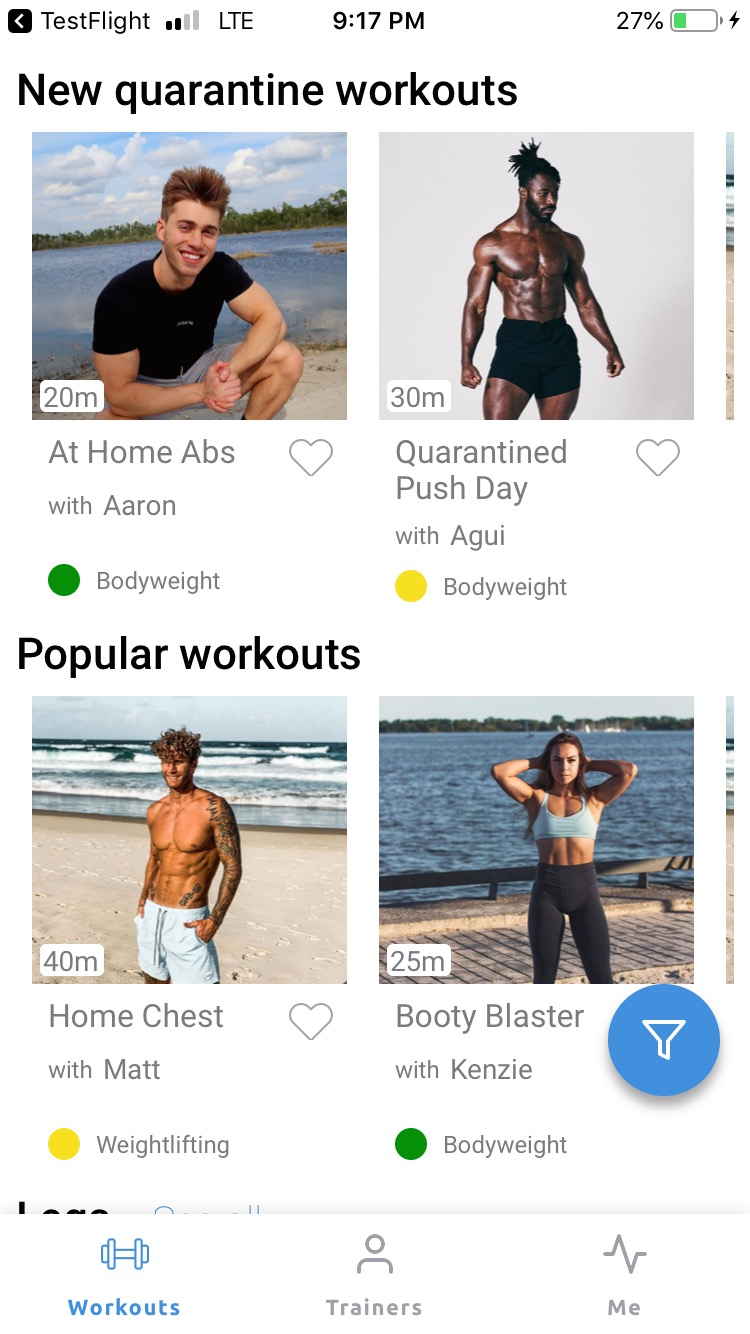Open the At Home Abs workout thumbnail
The height and width of the screenshot is (1334, 750).
point(189,275)
